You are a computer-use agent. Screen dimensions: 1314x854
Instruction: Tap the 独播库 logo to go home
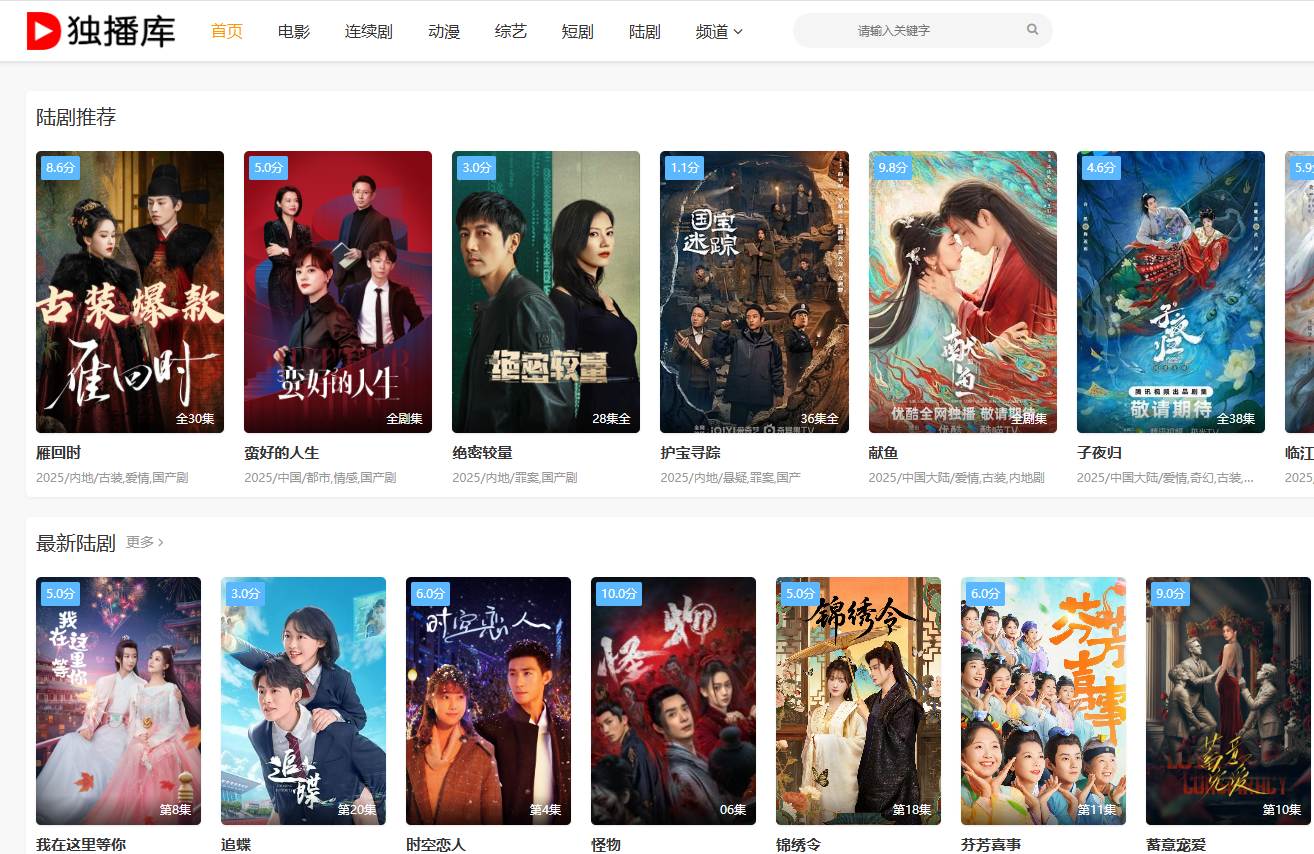(101, 31)
